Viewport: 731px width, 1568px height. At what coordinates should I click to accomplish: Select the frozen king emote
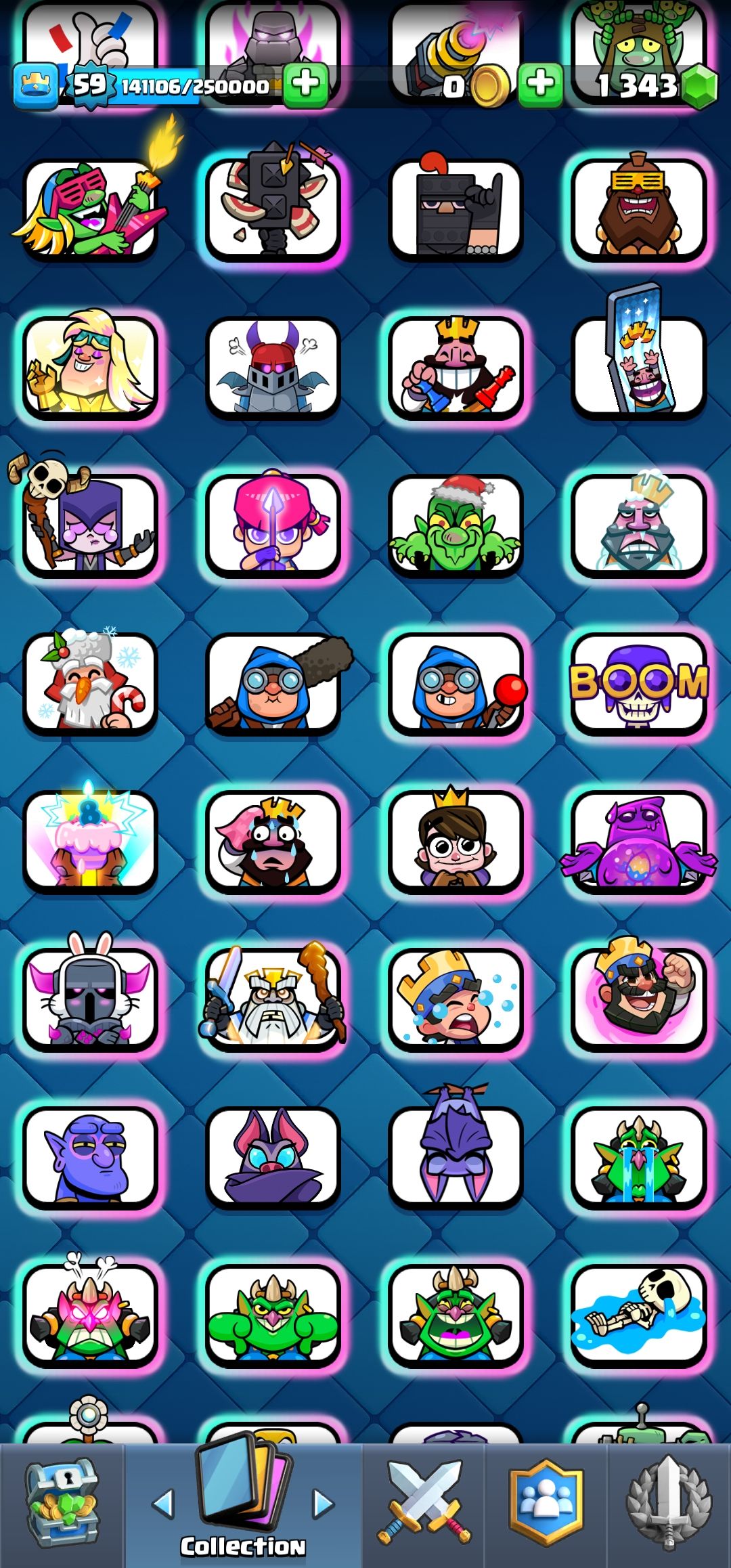638,525
